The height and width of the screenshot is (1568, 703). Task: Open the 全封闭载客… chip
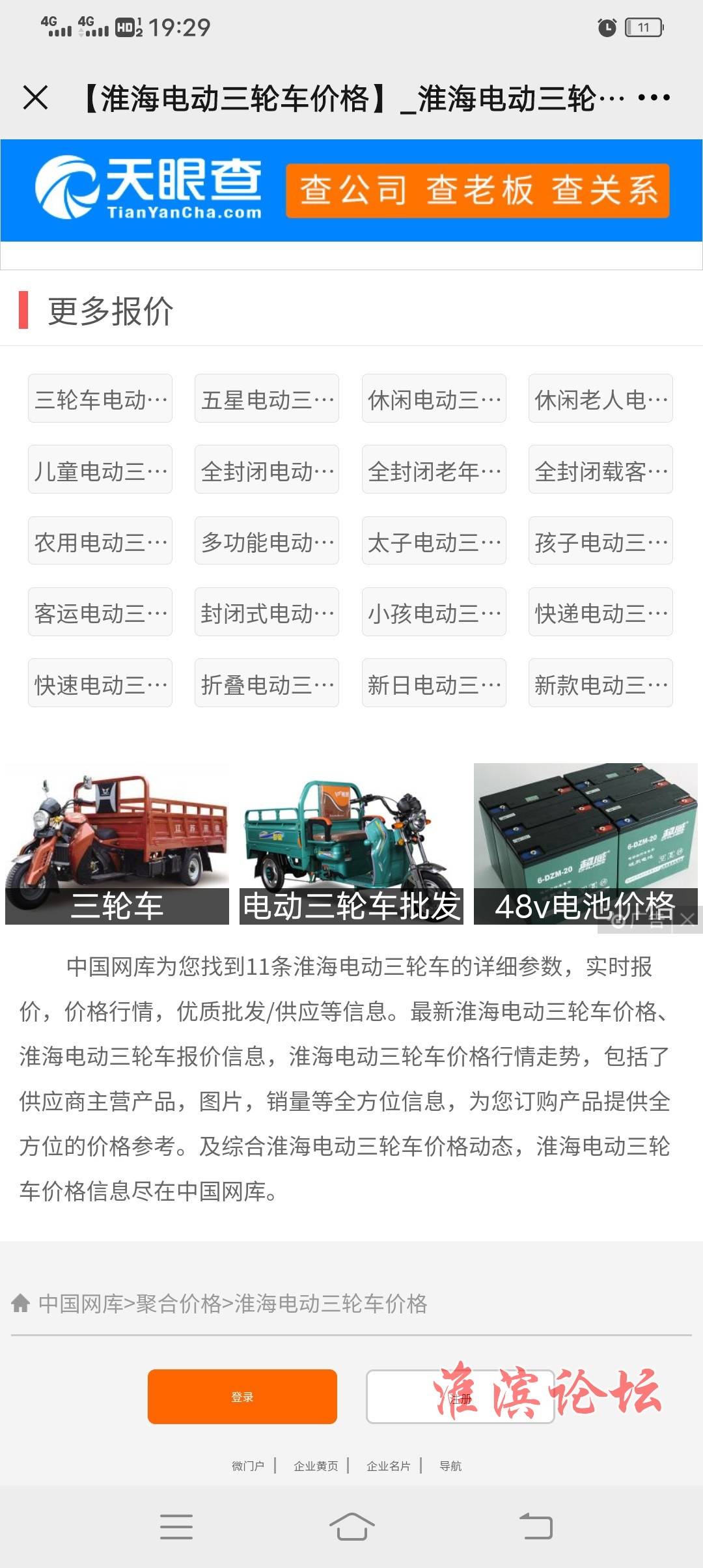tap(600, 470)
